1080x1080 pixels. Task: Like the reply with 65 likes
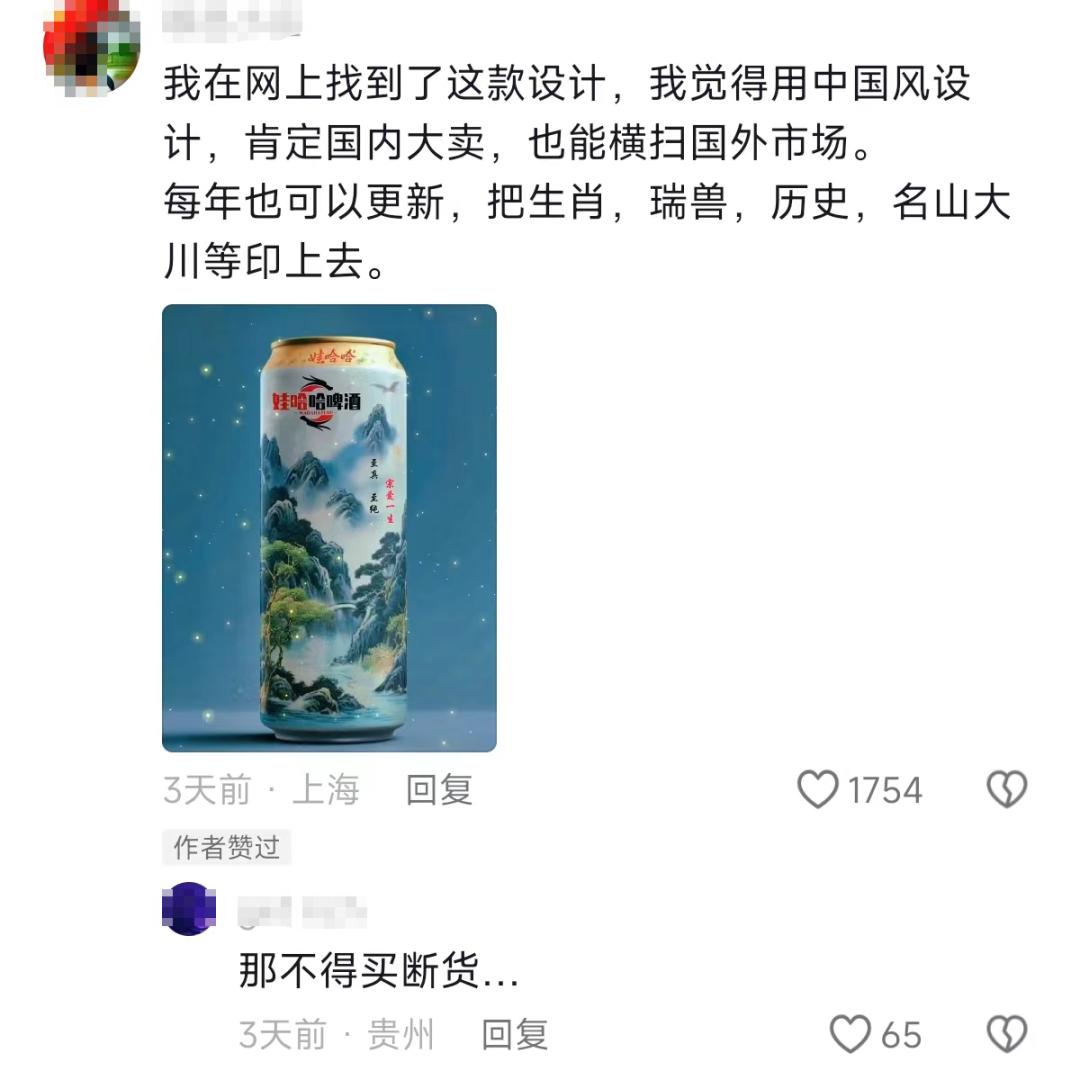(851, 1034)
